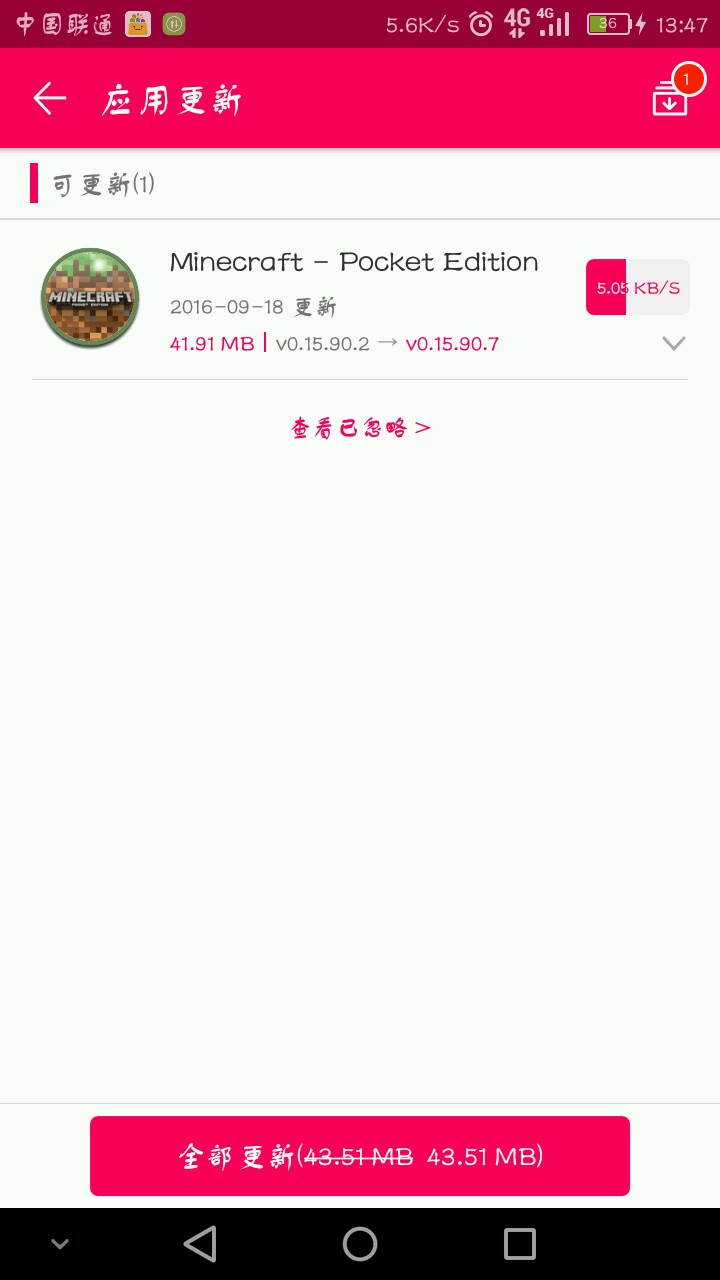Open 查看已忽略 ignored updates link

361,428
